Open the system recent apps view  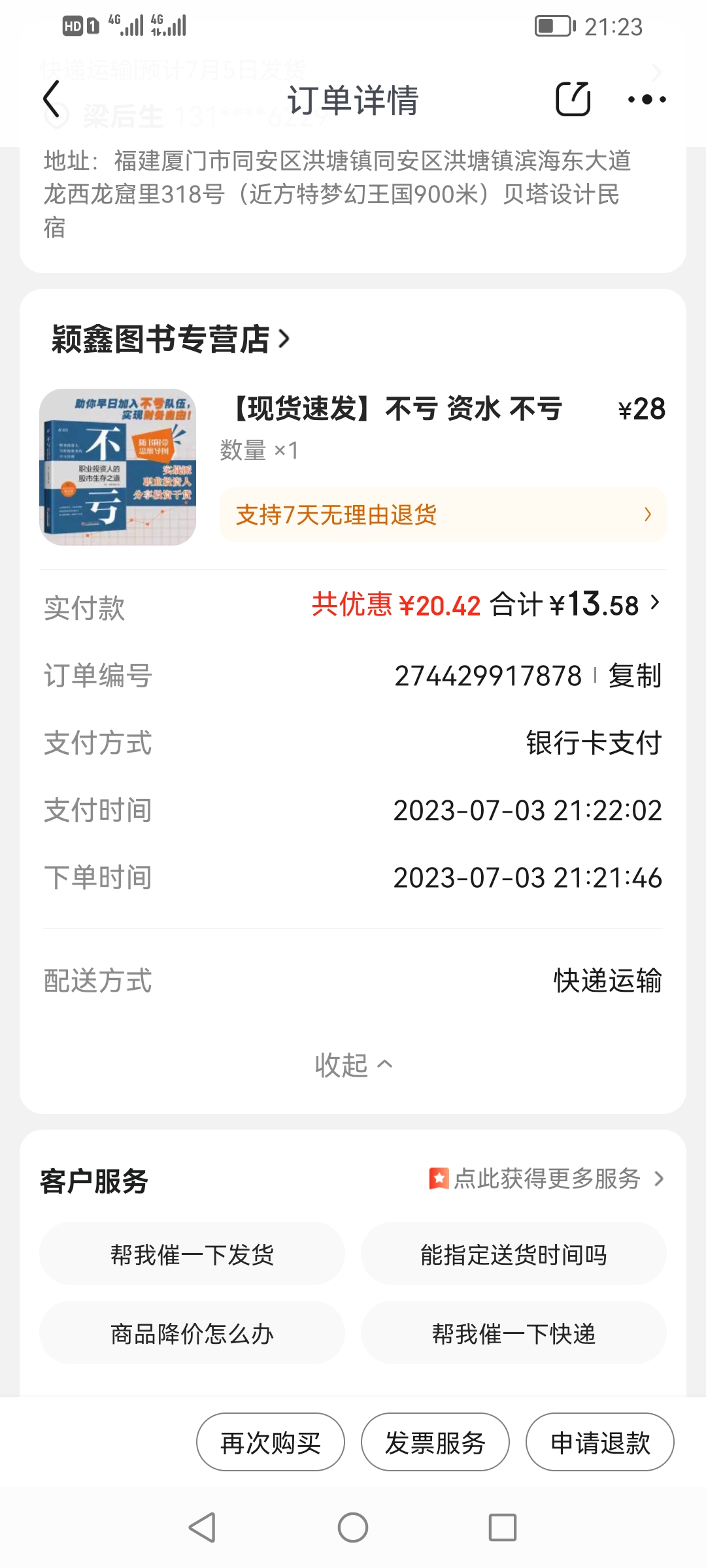pos(502,1527)
